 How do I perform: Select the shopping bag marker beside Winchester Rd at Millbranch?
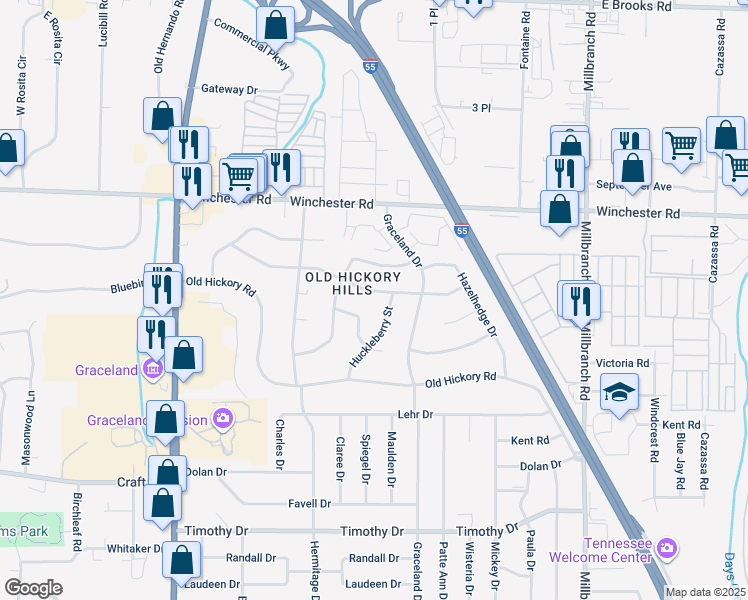coord(560,210)
